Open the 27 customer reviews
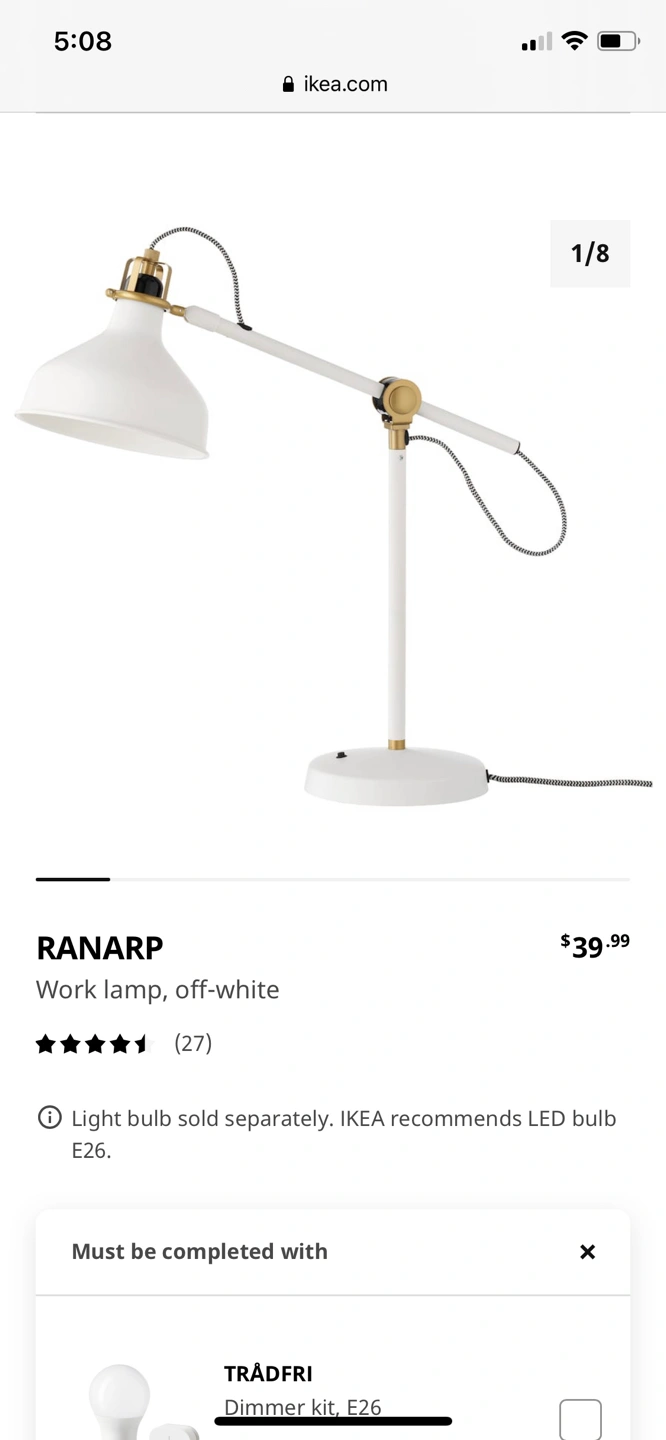The image size is (666, 1440). pos(192,1044)
